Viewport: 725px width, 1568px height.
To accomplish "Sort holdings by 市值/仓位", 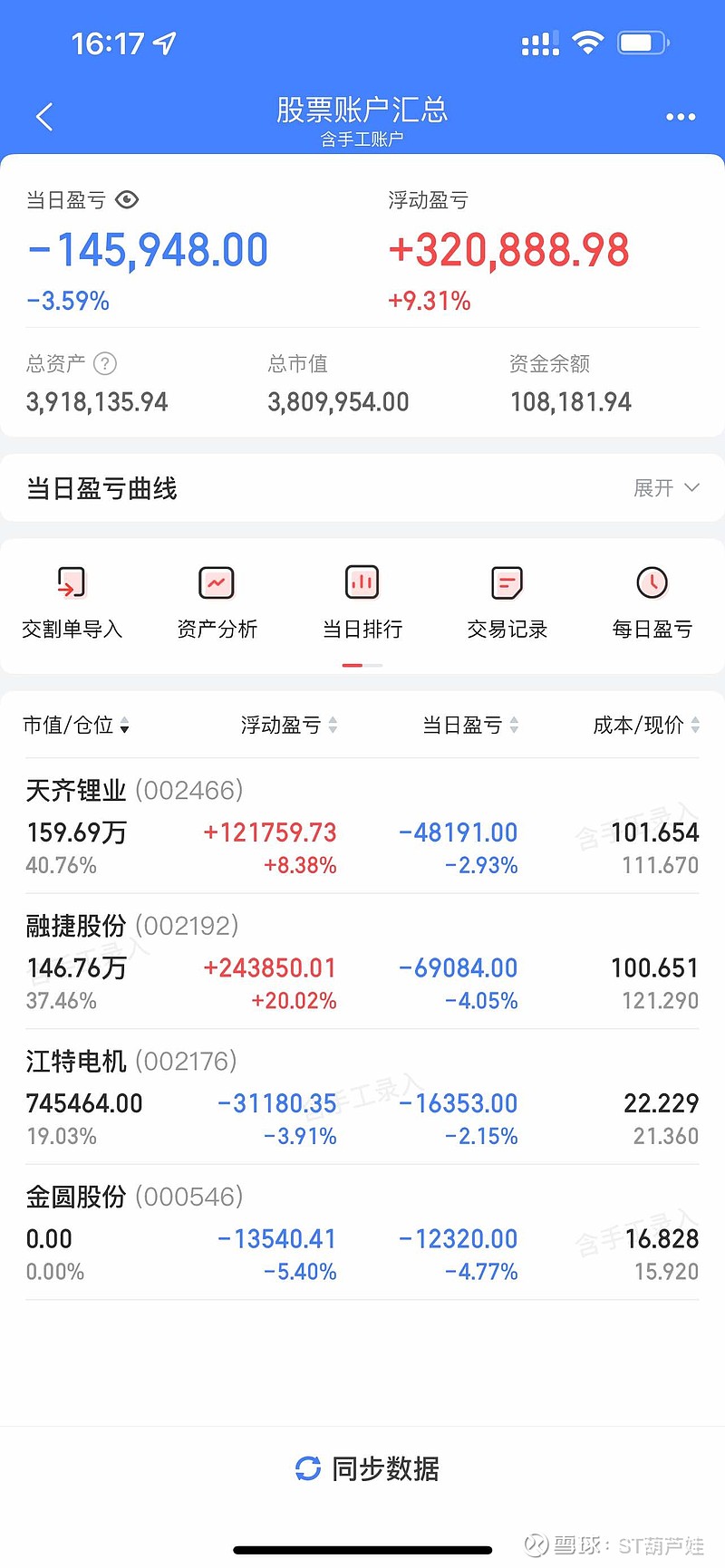I will point(76,725).
